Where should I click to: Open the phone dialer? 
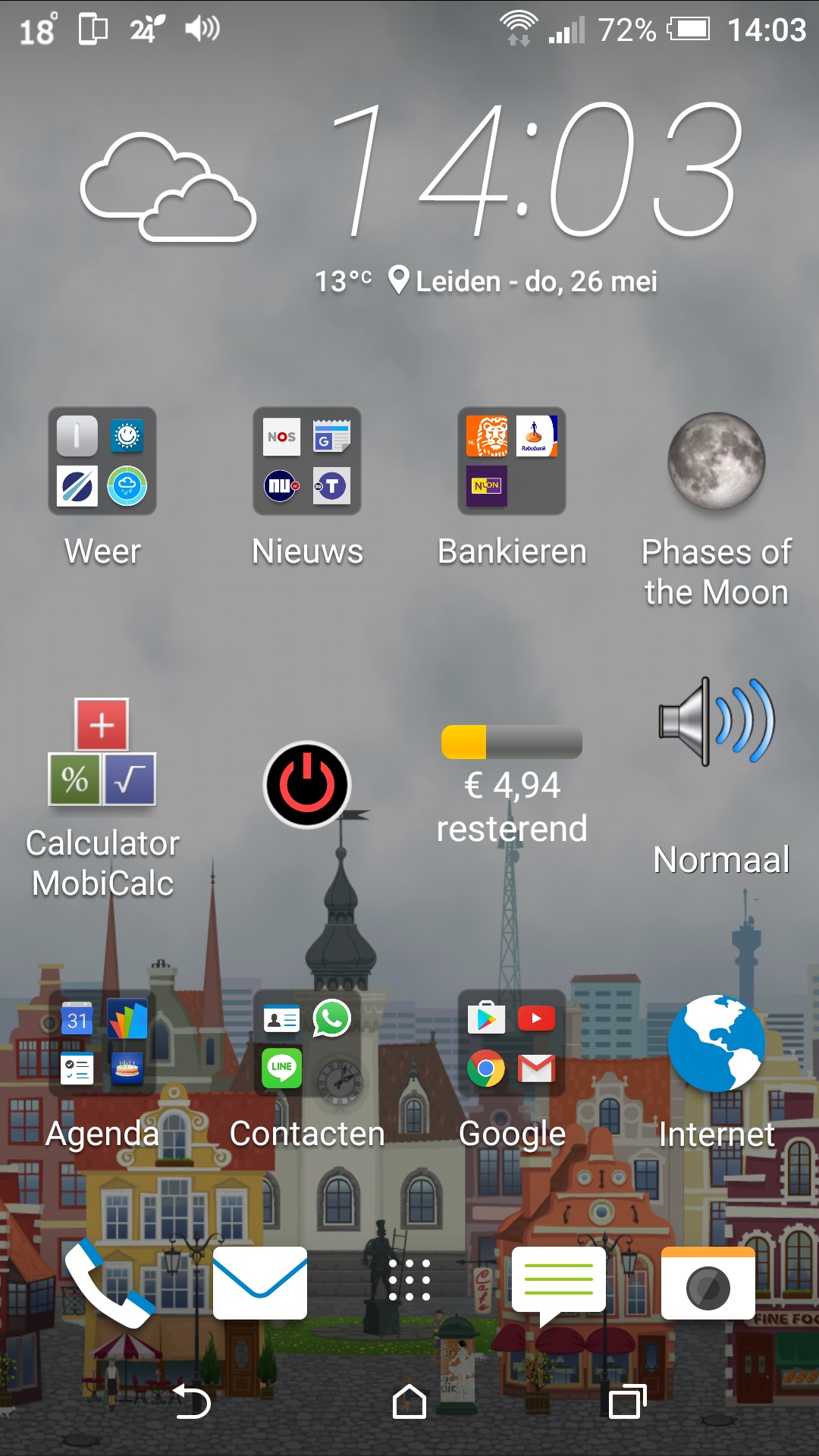pyautogui.click(x=108, y=1283)
